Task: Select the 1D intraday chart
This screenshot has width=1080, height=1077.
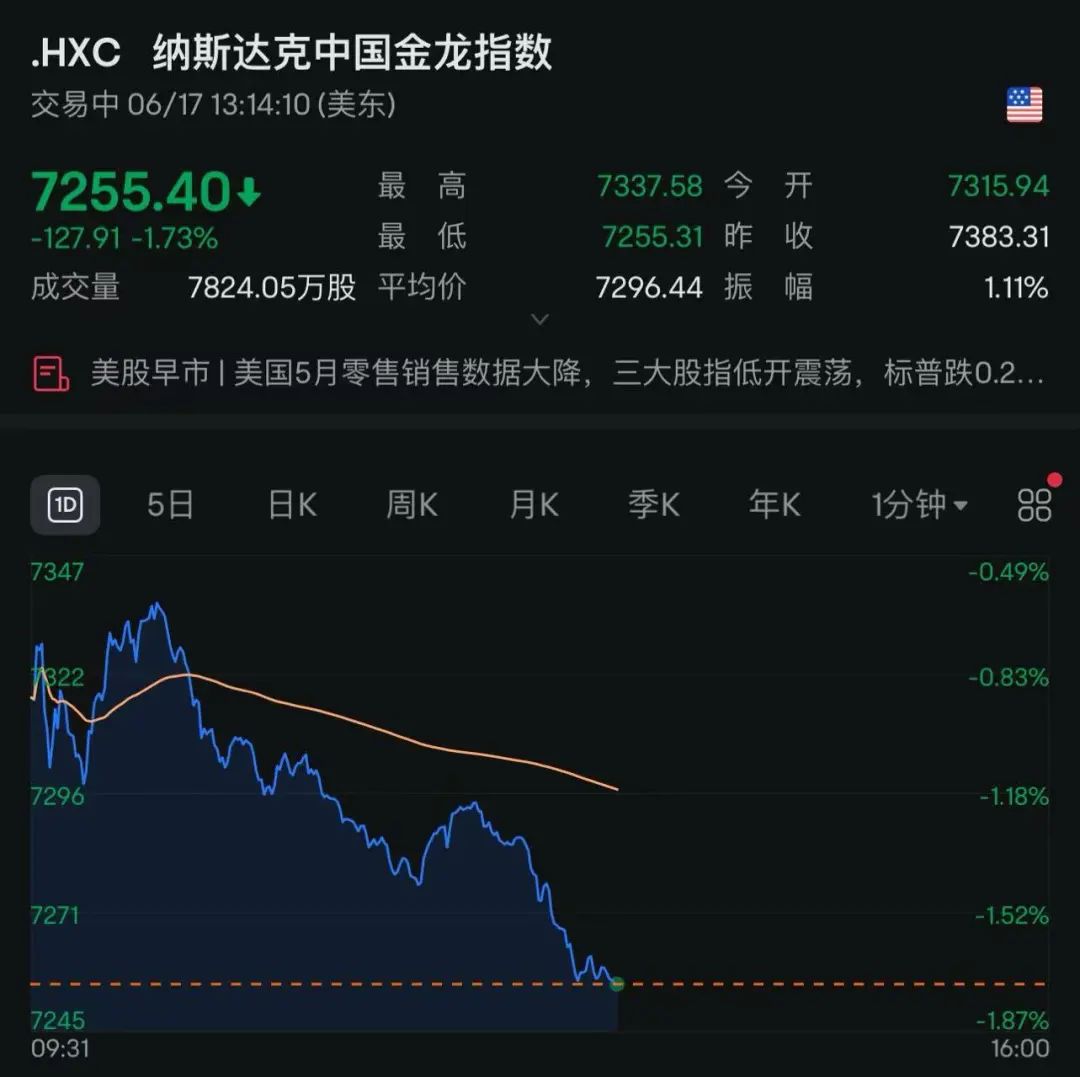Action: 66,505
